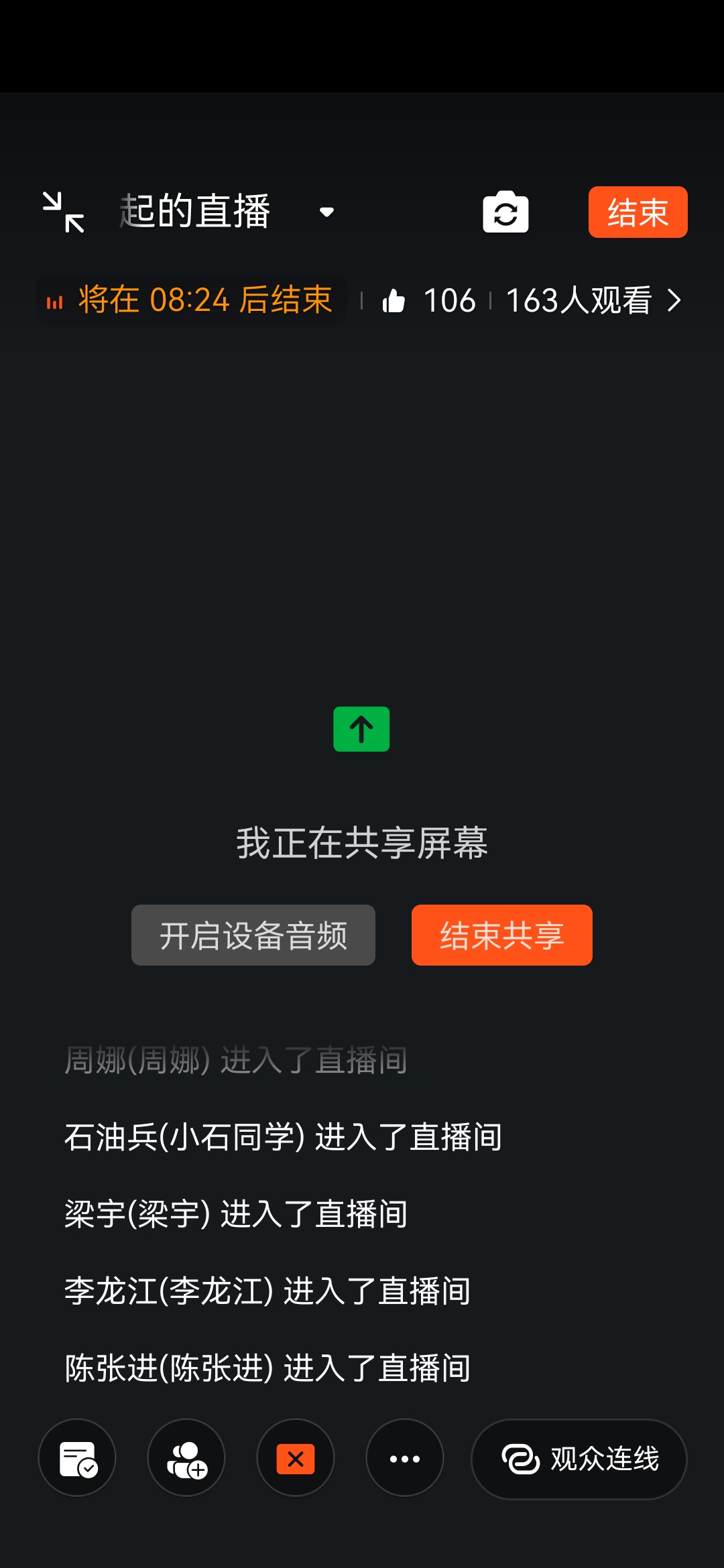Minimize the live stream with the collapse arrows icon
This screenshot has width=724, height=1568.
click(65, 212)
